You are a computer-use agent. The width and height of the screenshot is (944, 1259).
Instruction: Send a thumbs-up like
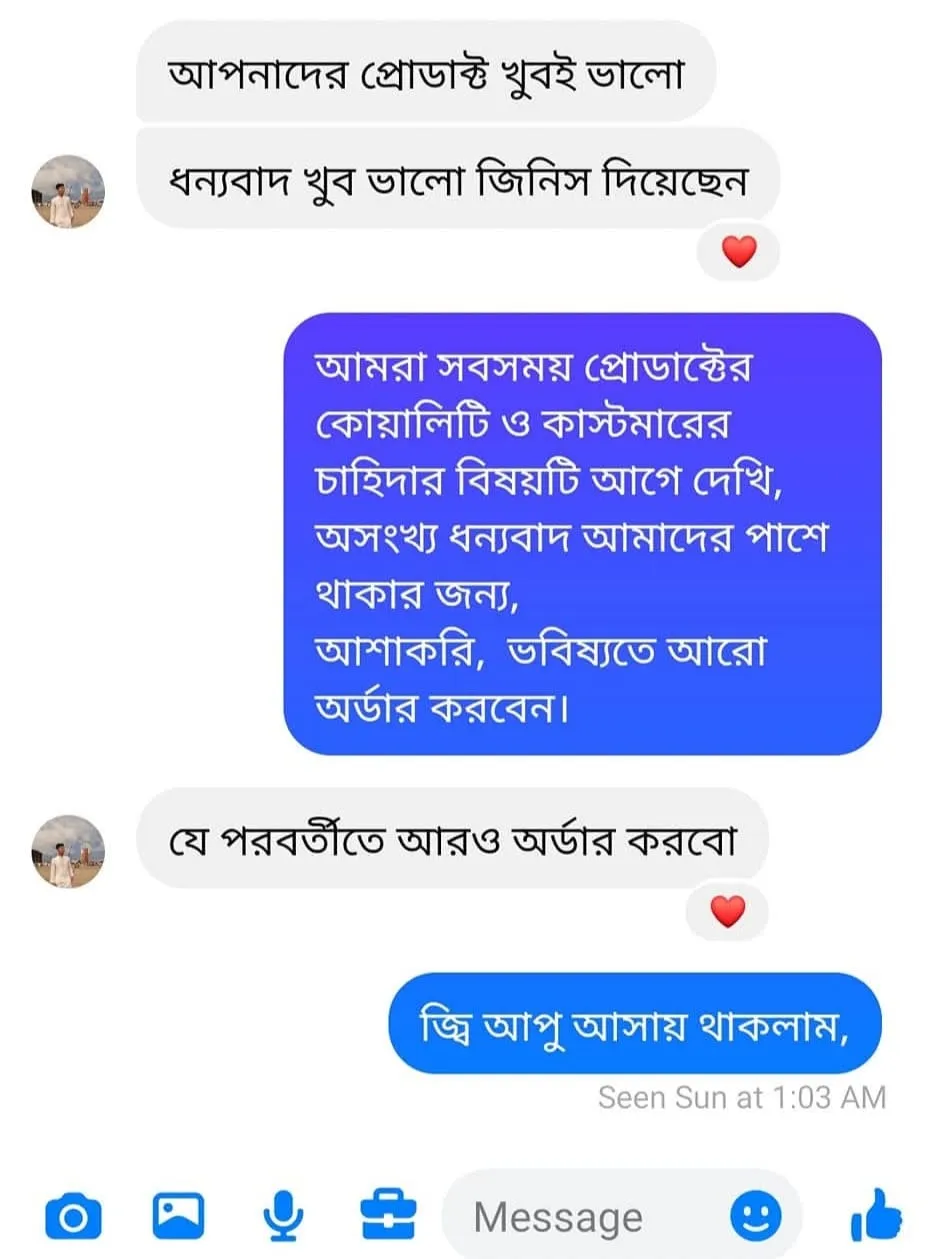876,1216
